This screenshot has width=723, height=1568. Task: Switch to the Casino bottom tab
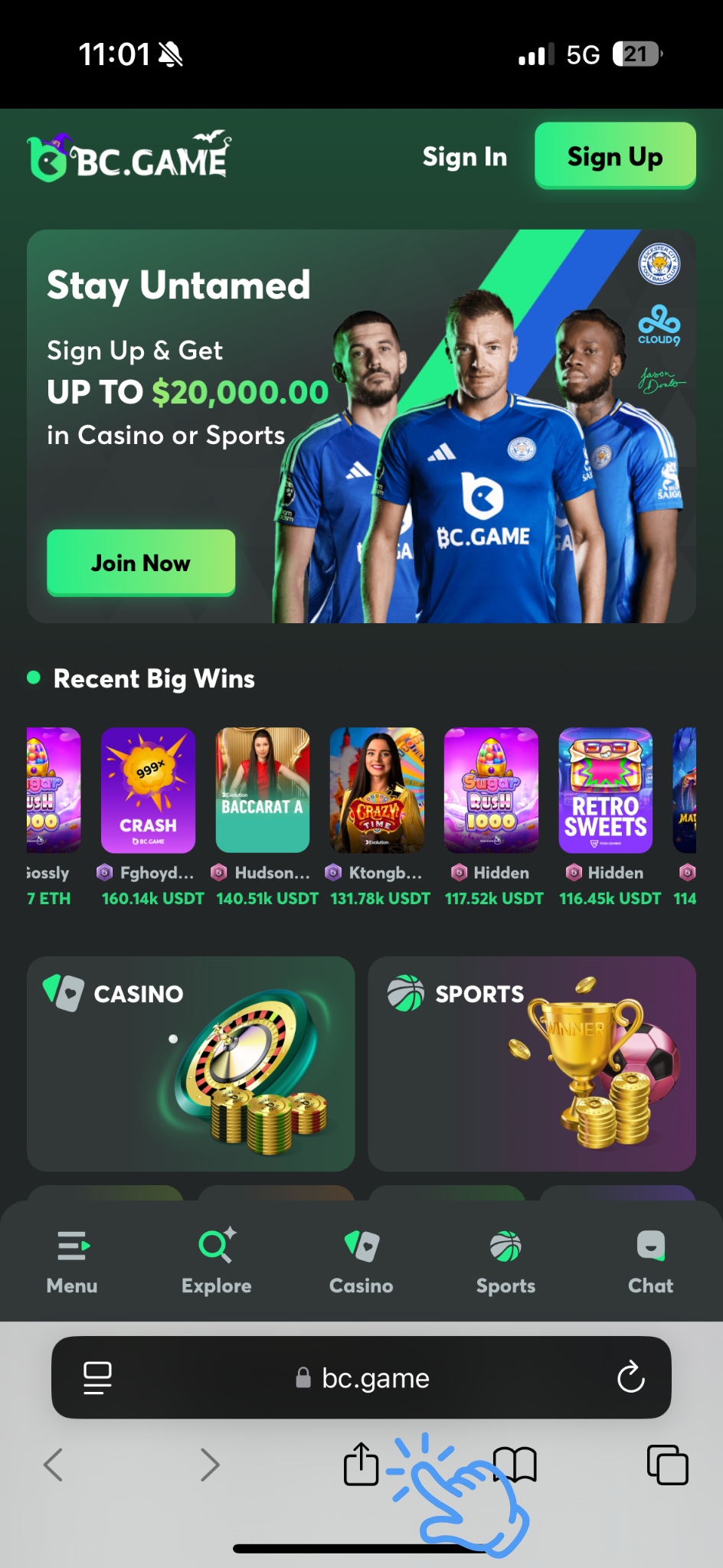coord(361,1262)
